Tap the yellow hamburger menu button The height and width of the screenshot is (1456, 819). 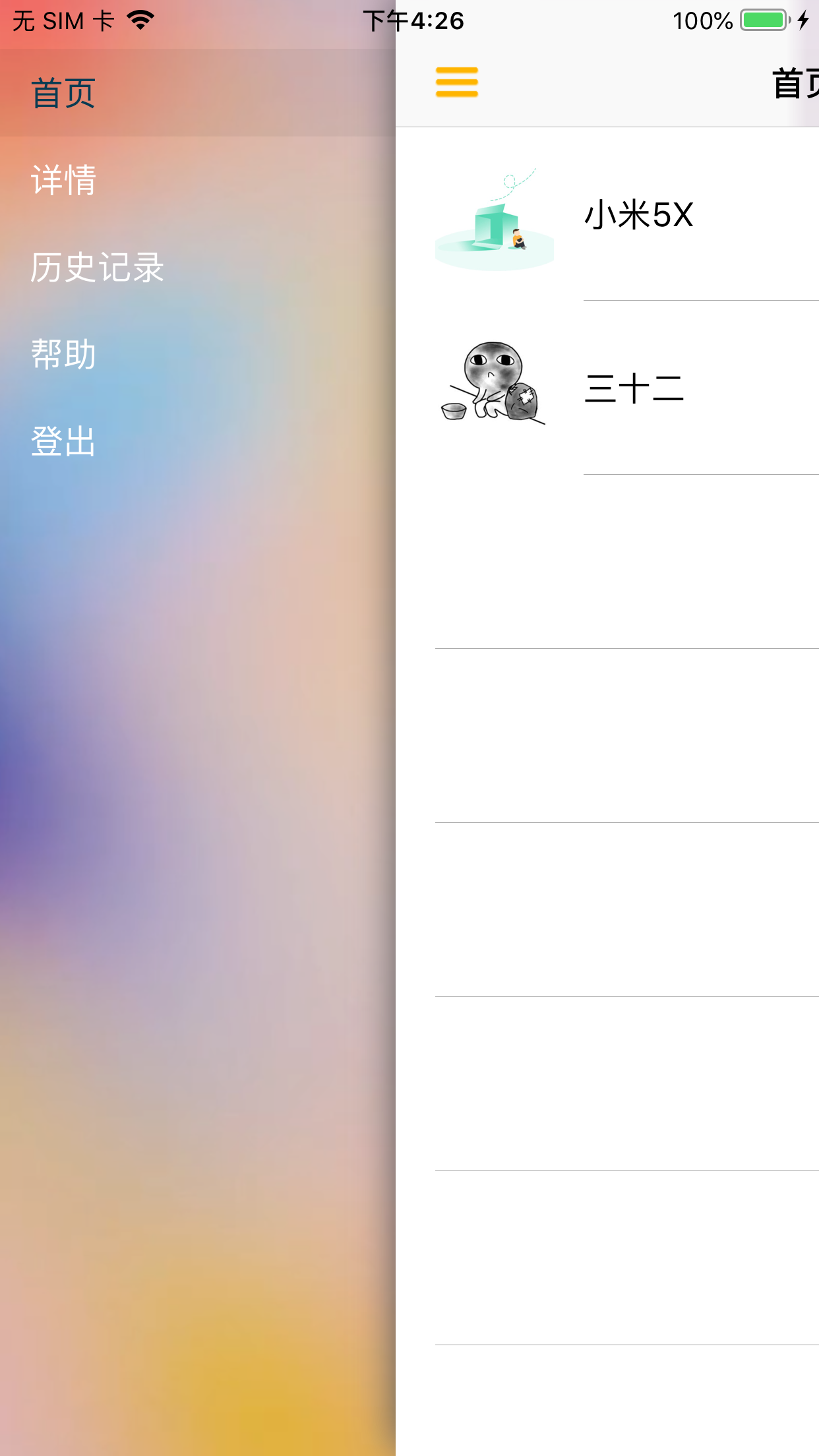(x=456, y=82)
